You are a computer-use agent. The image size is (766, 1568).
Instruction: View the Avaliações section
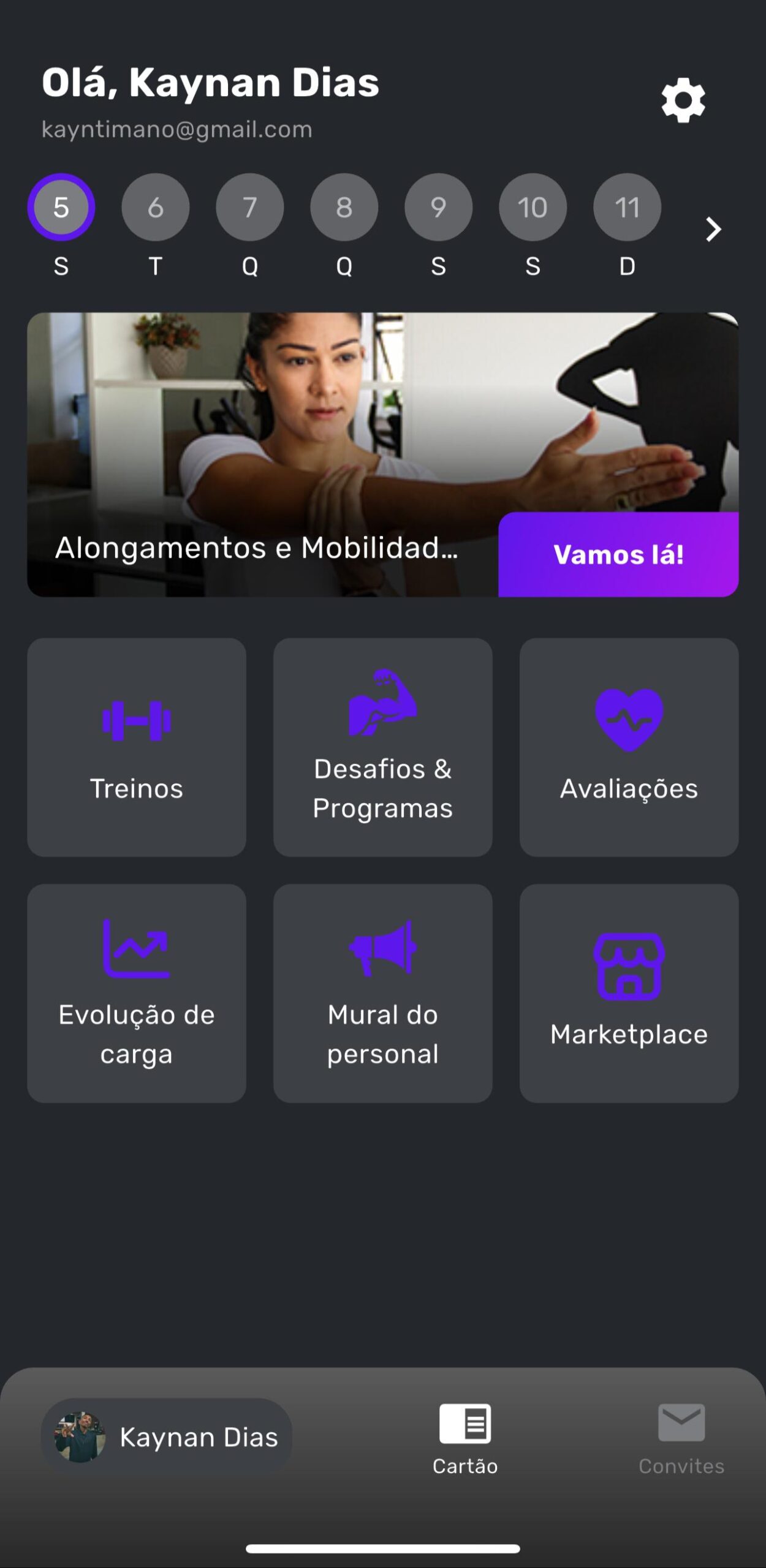click(629, 747)
